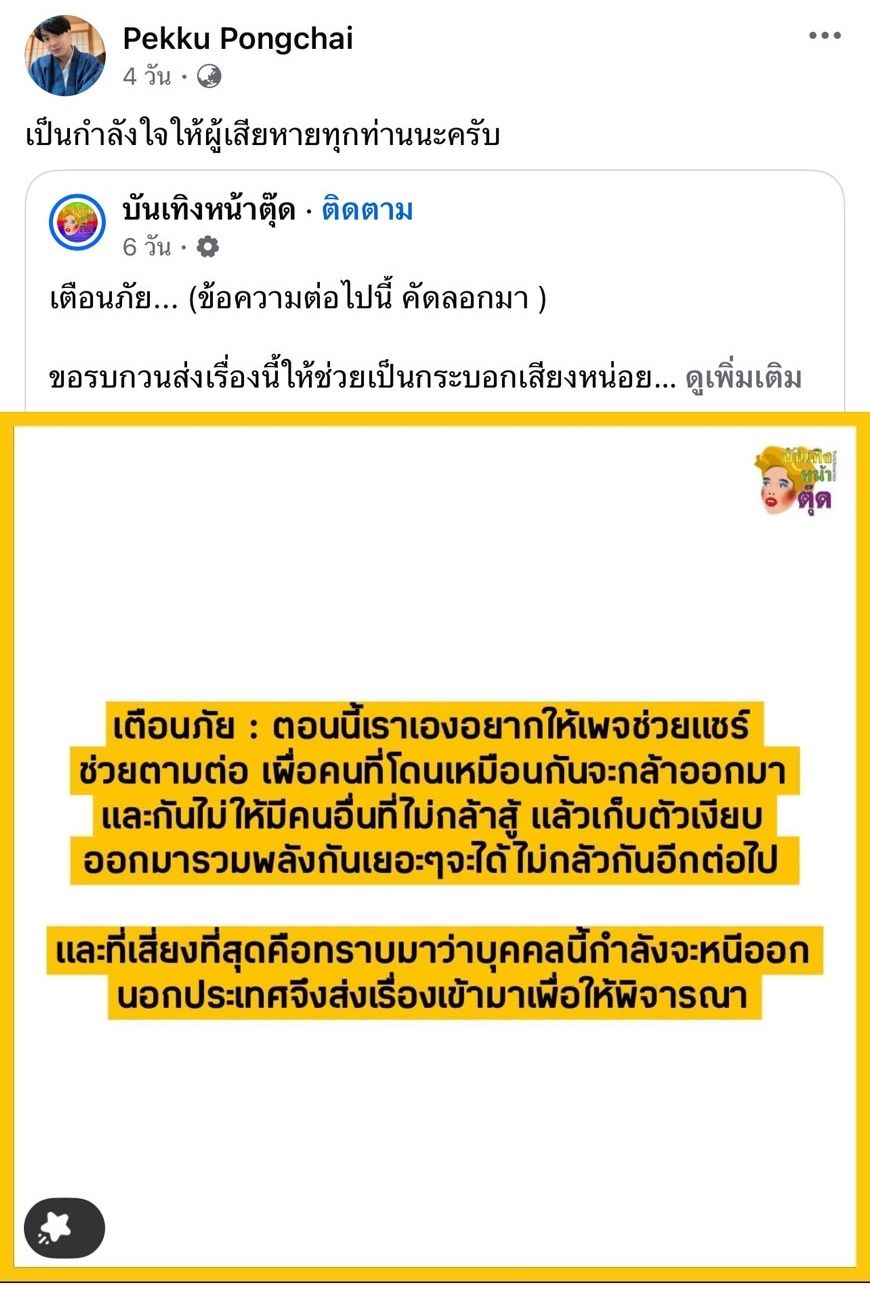
Task: Open Pekku Pongchai's profile picture
Action: click(64, 55)
